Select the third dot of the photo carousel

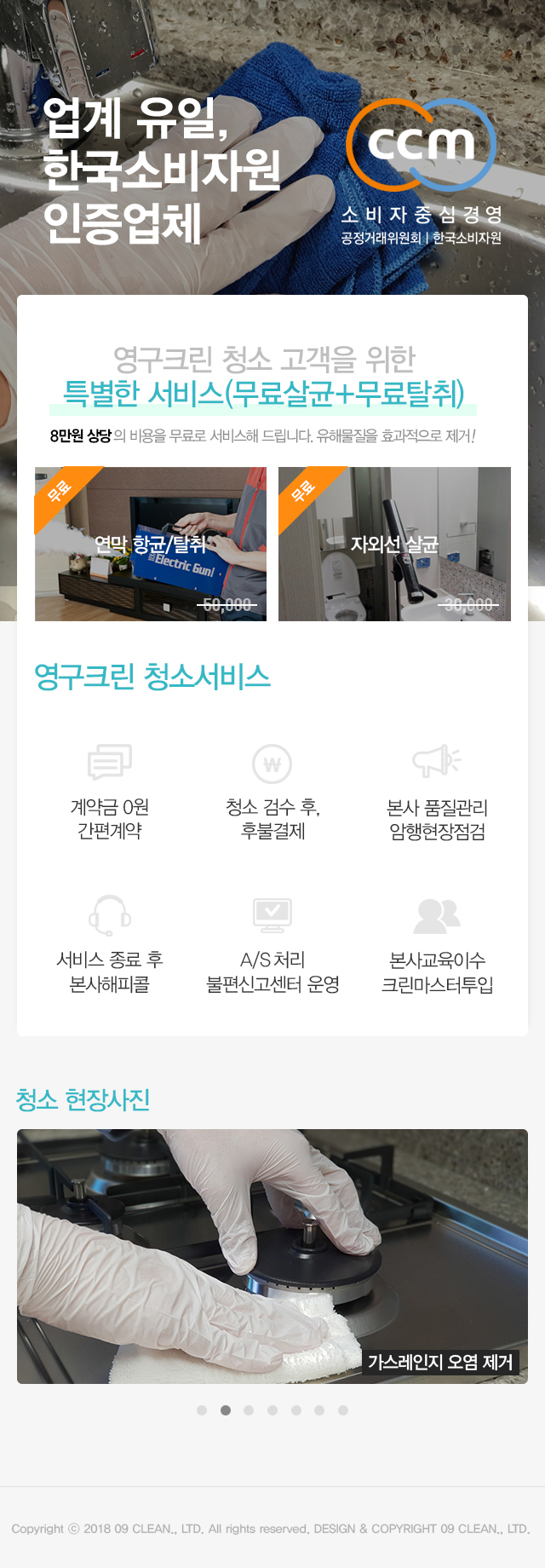coord(249,1410)
